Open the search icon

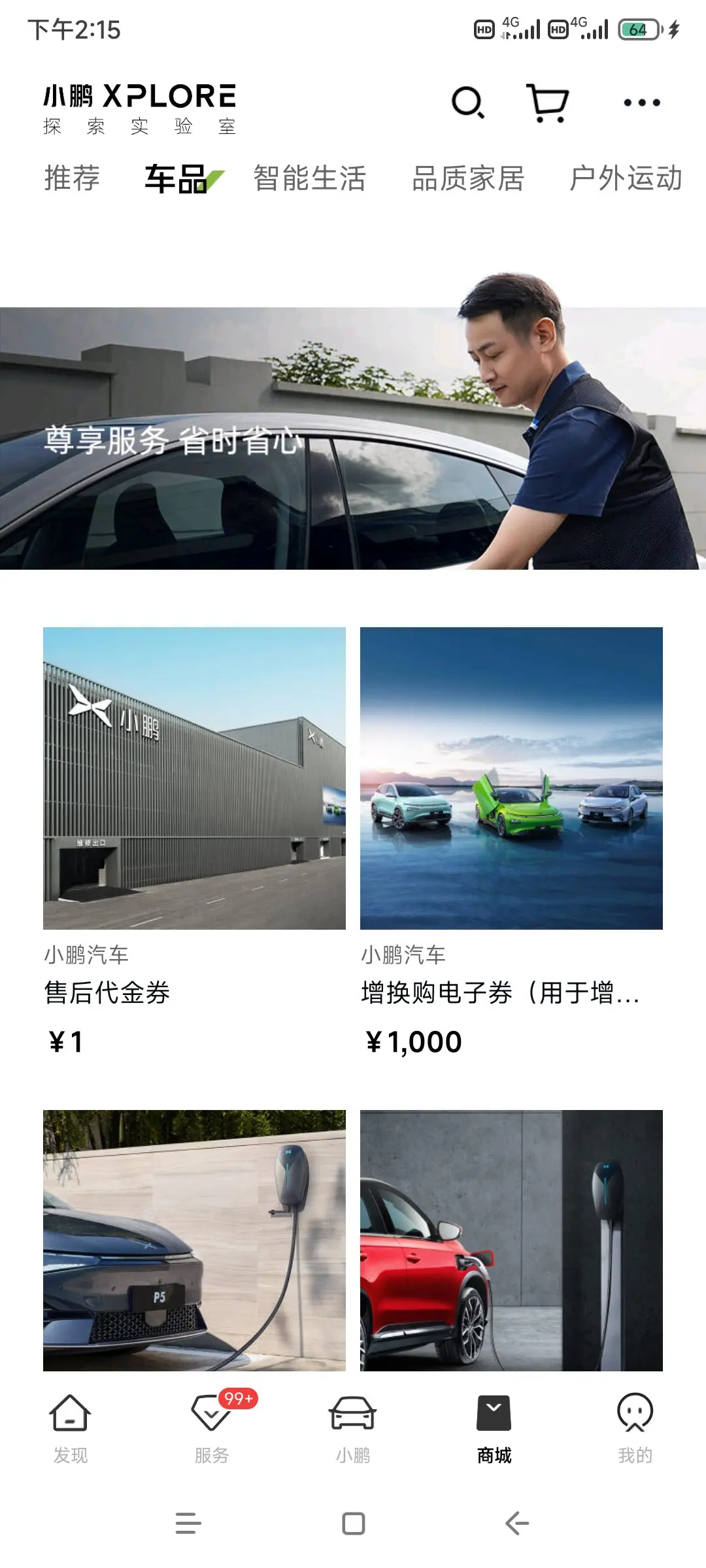[x=468, y=103]
